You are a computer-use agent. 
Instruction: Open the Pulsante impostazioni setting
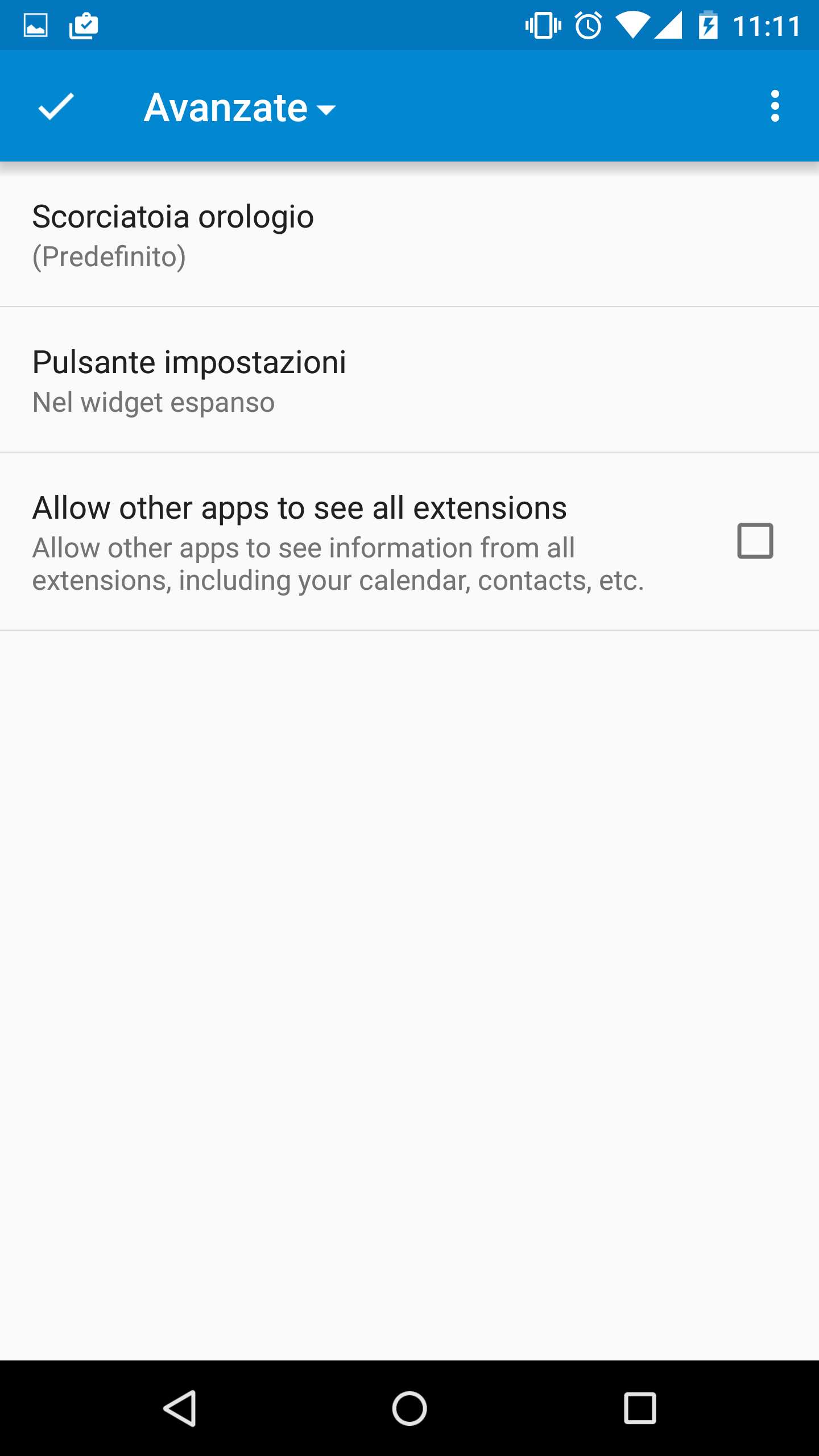(x=409, y=380)
